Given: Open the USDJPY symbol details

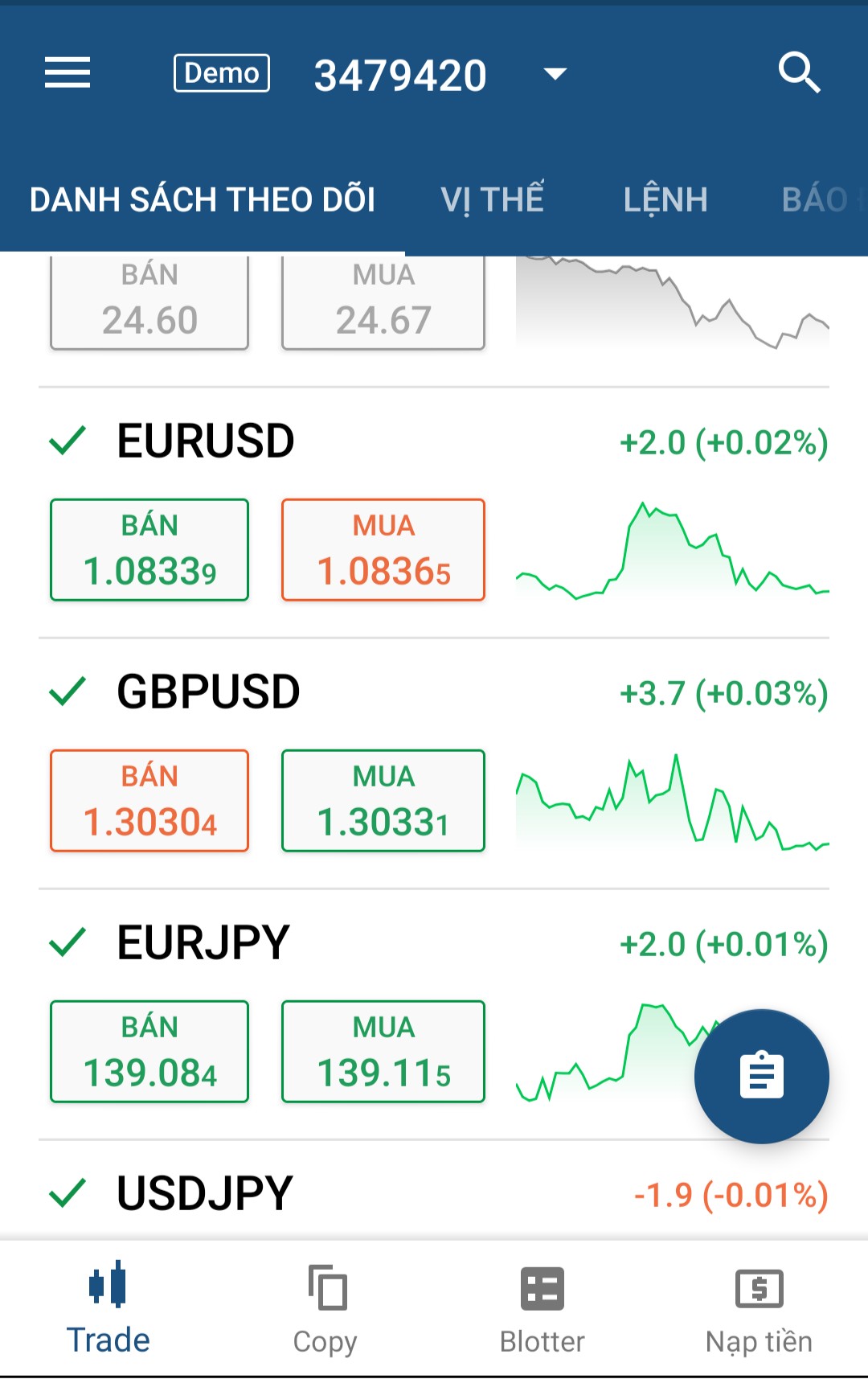Looking at the screenshot, I should 205,1193.
